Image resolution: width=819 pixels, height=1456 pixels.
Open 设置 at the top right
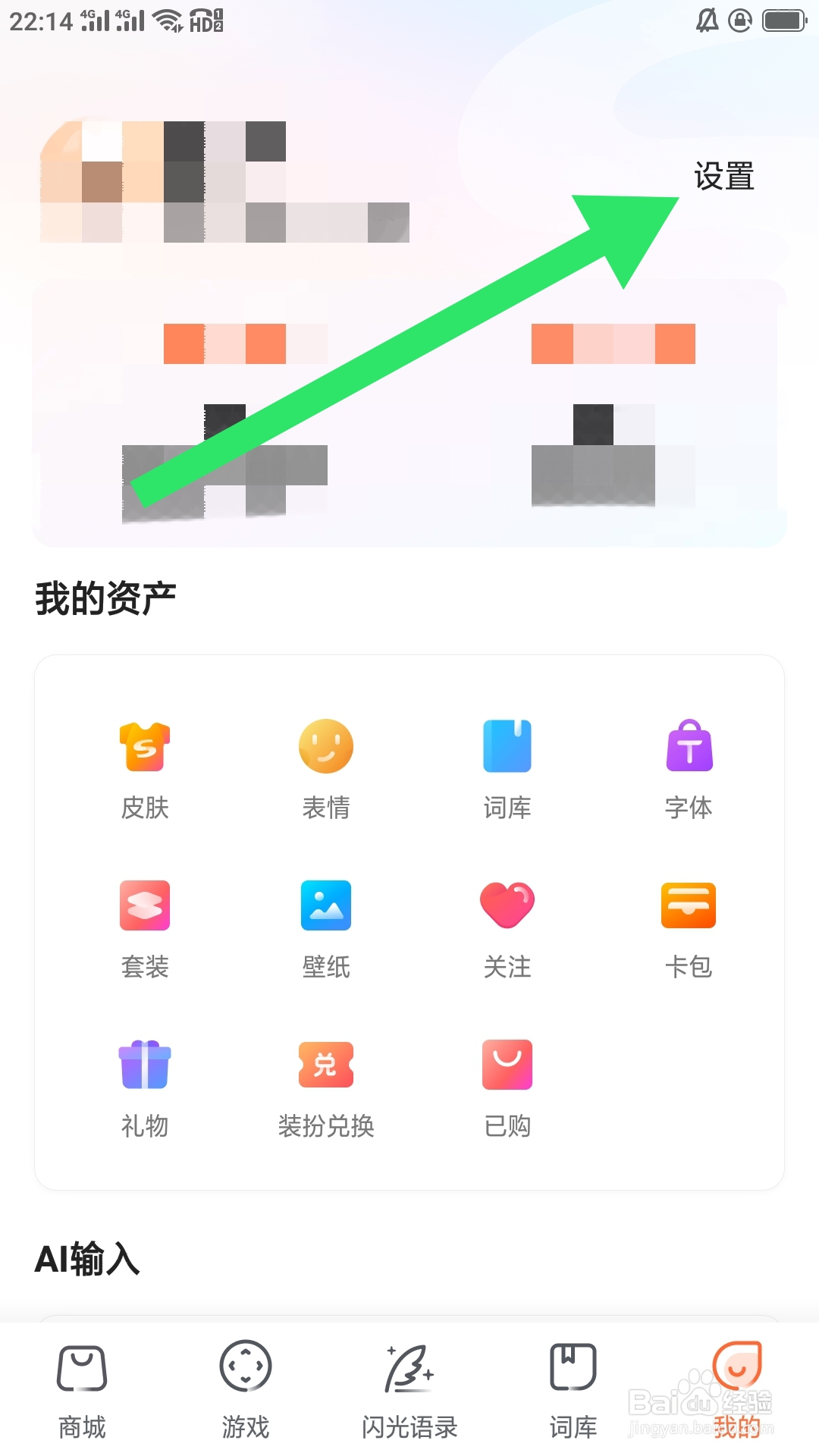point(724,177)
